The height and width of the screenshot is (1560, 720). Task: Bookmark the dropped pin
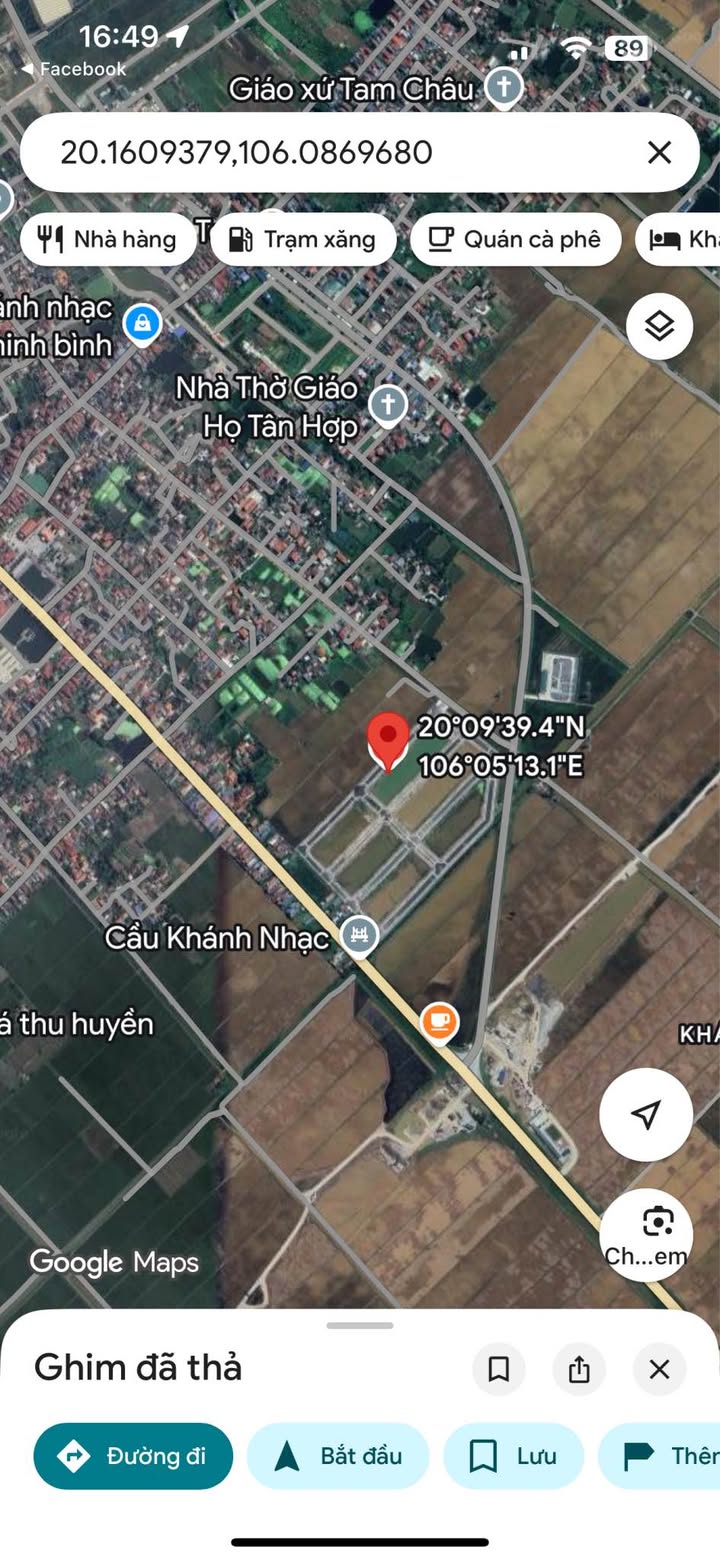pyautogui.click(x=498, y=1369)
